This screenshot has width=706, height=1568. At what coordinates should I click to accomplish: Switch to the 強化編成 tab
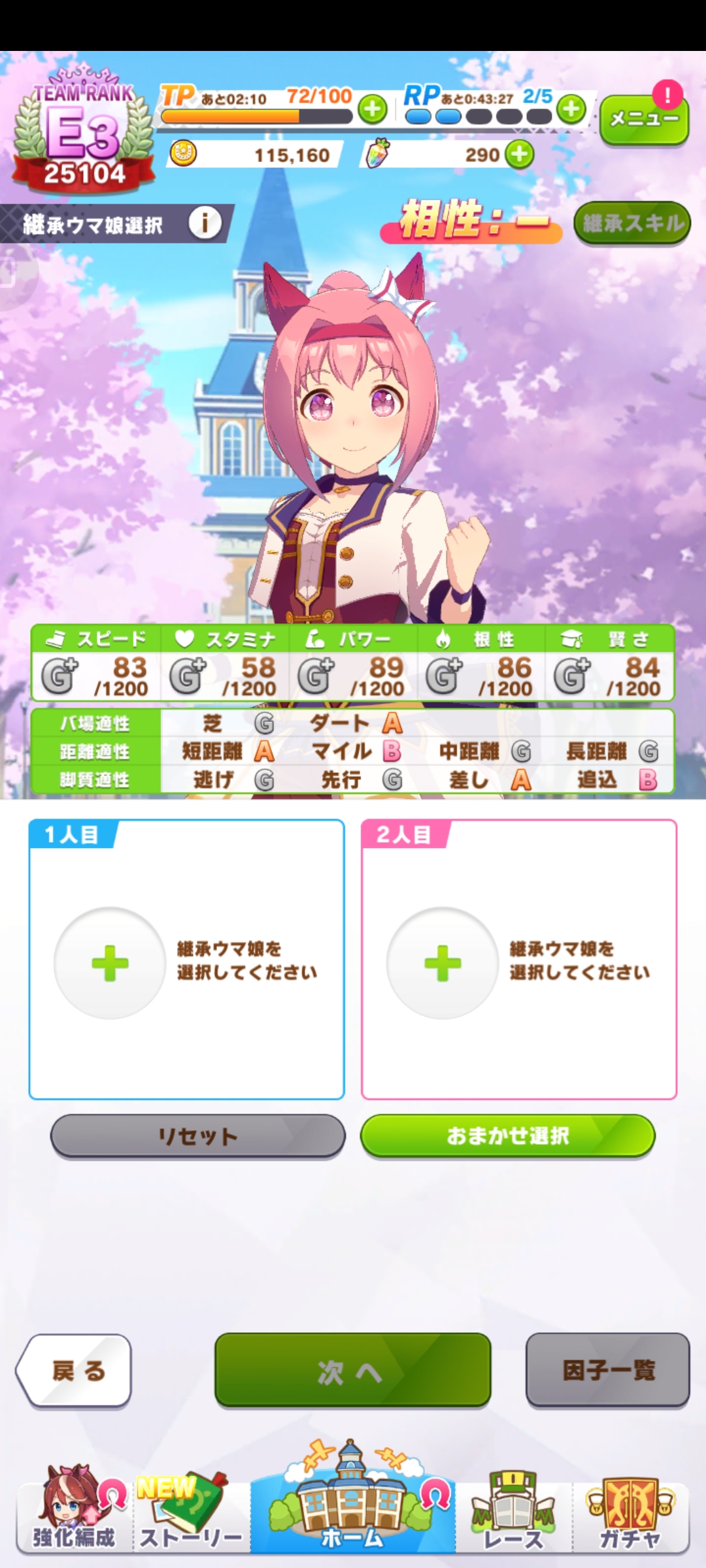coord(74,1516)
